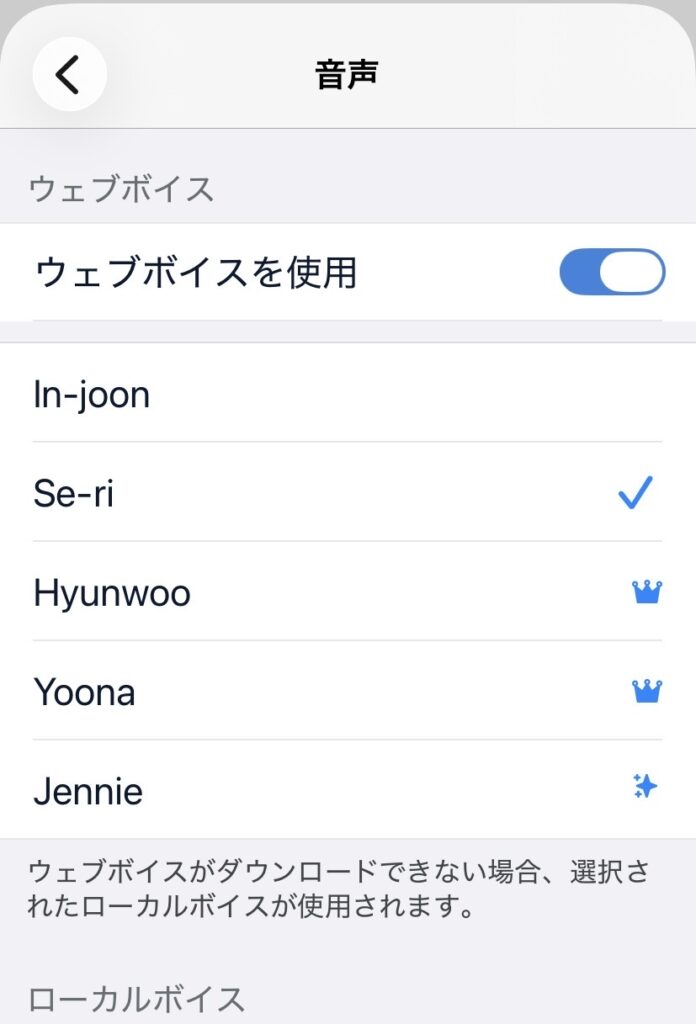Select the Yoona voice
Screen dimensions: 696x1024
coord(347,692)
